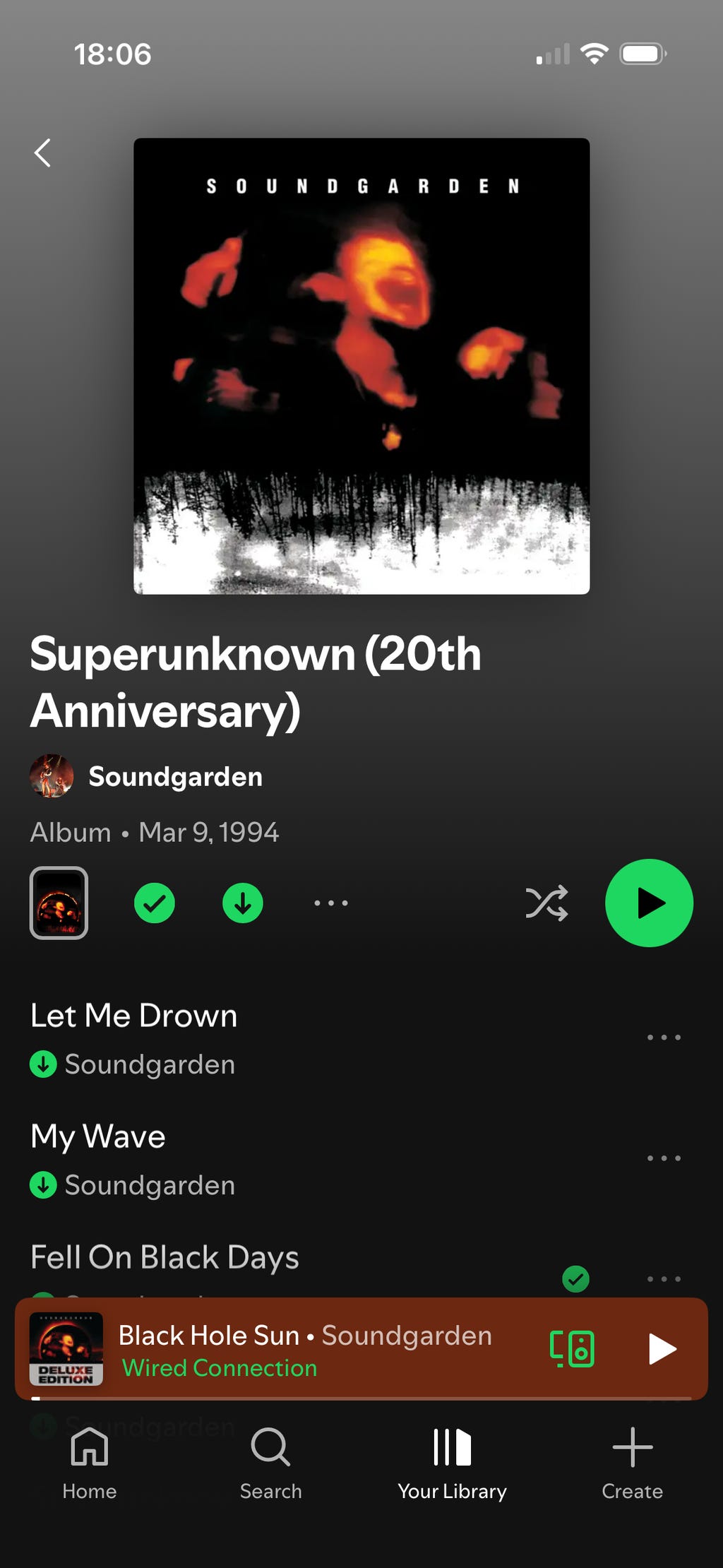
Task: Open the device connection picker
Action: point(572,1349)
